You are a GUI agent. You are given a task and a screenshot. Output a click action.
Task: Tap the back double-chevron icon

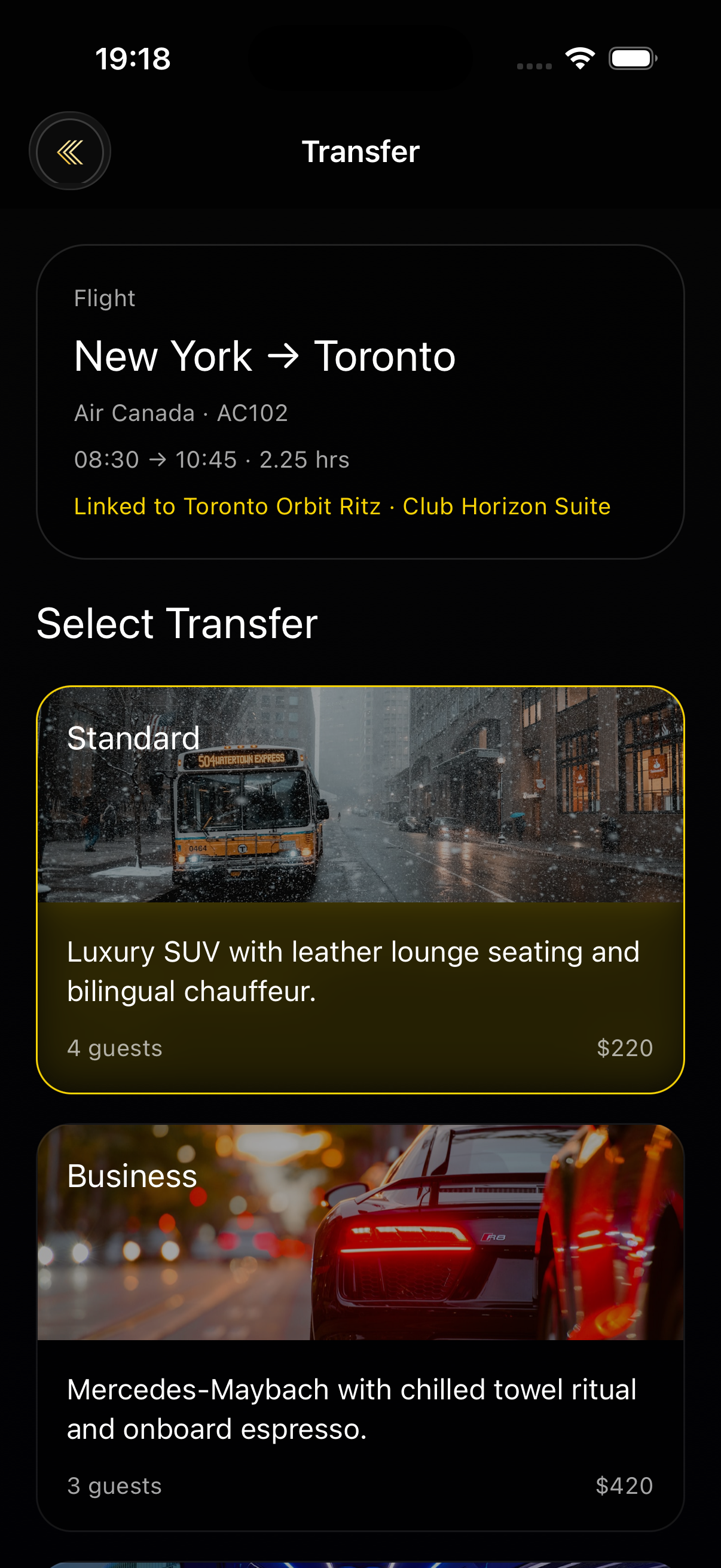point(70,151)
